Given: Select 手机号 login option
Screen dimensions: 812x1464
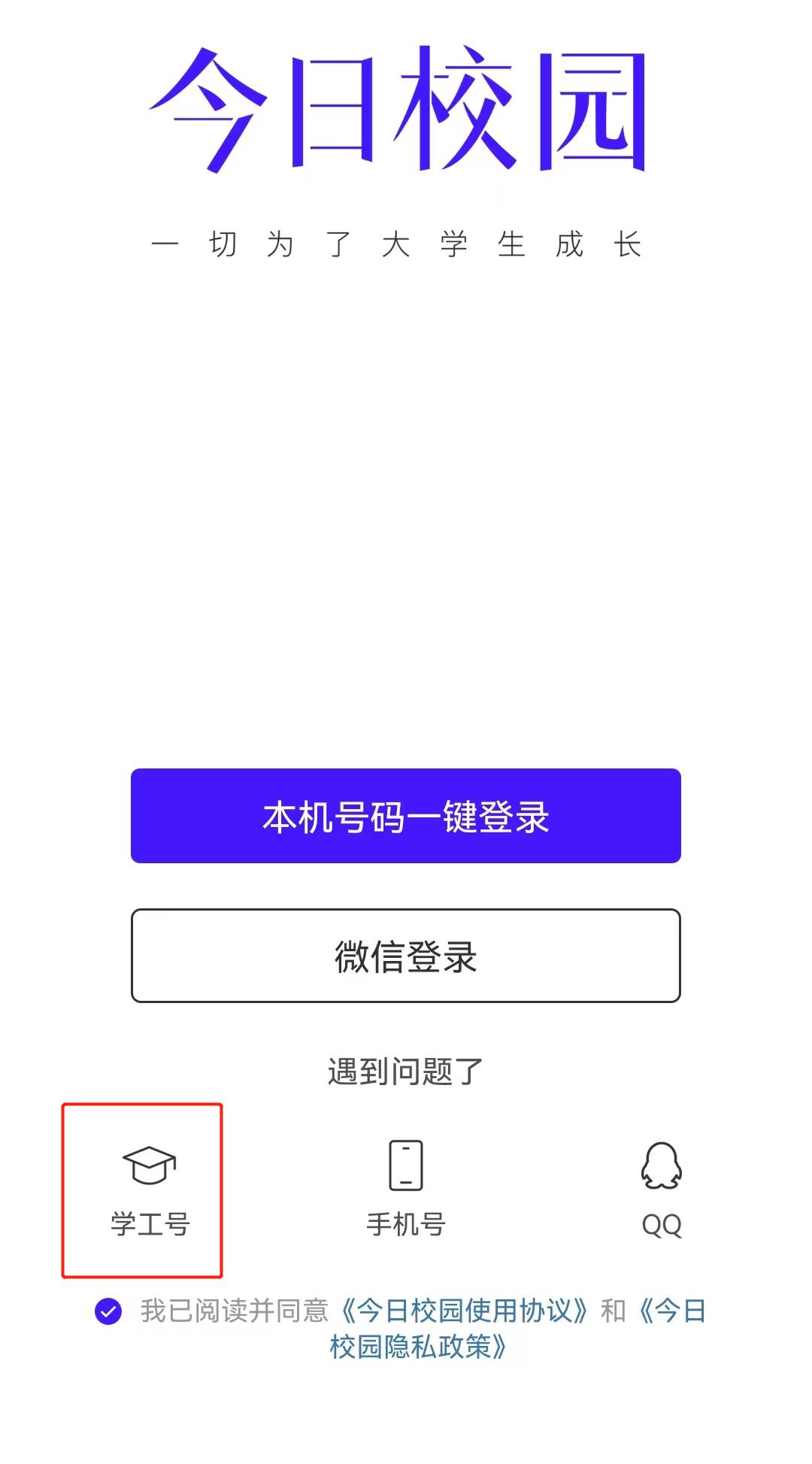Looking at the screenshot, I should click(406, 1190).
